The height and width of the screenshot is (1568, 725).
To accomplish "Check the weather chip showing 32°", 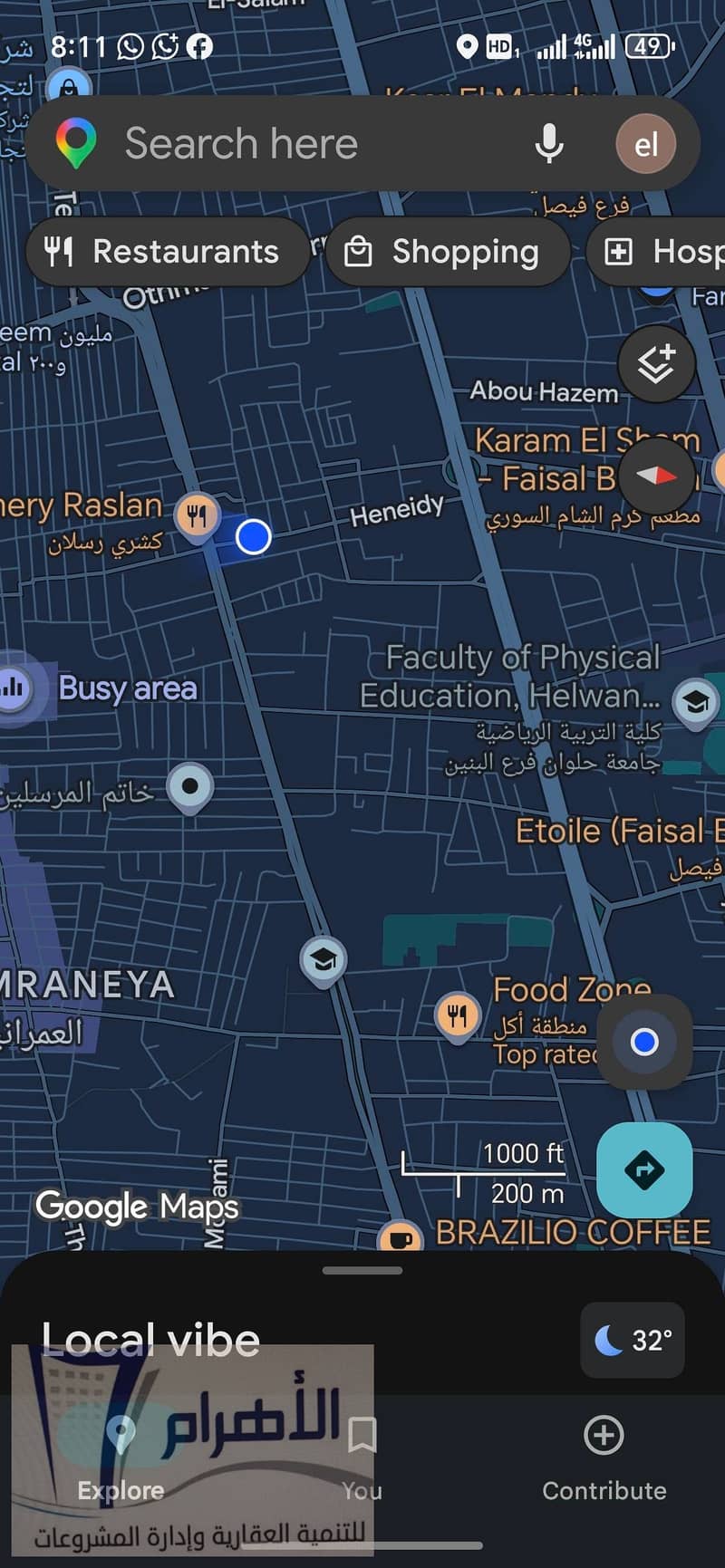I will click(x=633, y=1340).
